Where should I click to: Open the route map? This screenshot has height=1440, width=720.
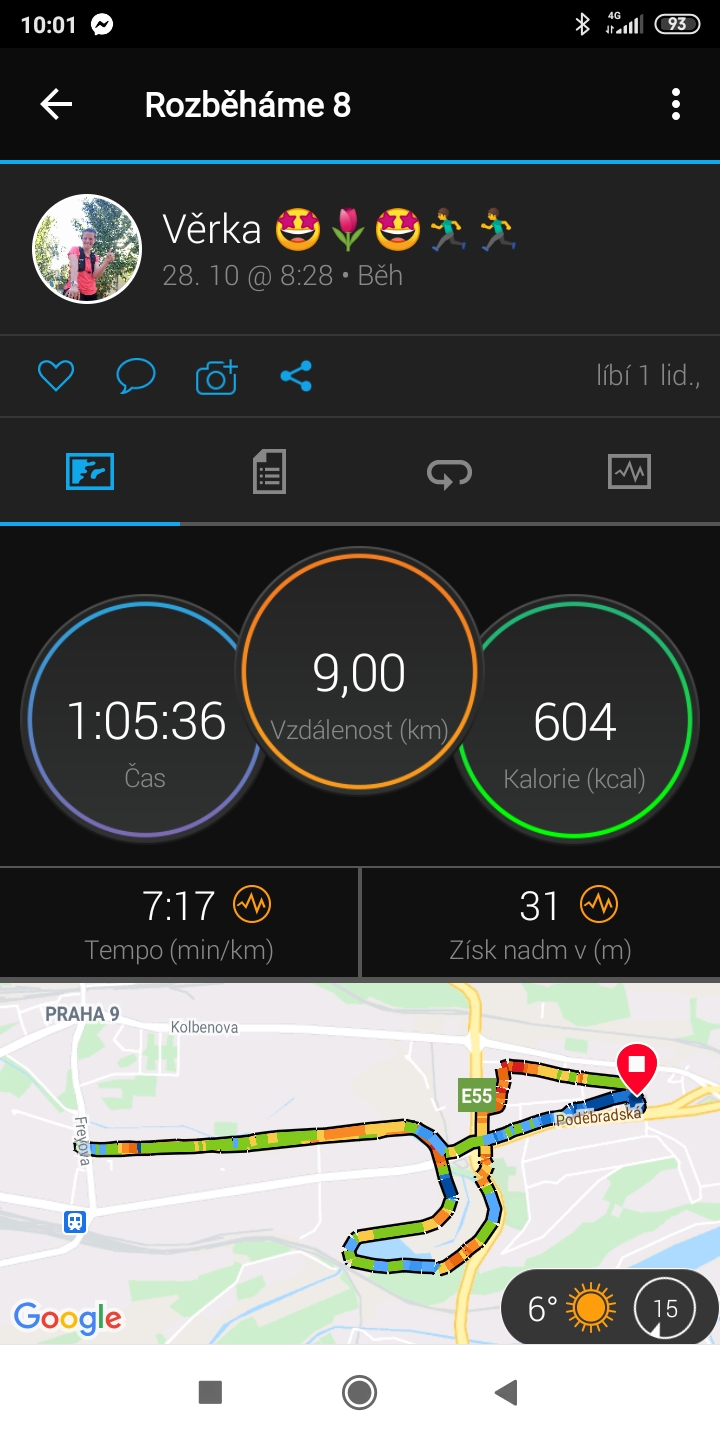360,1163
